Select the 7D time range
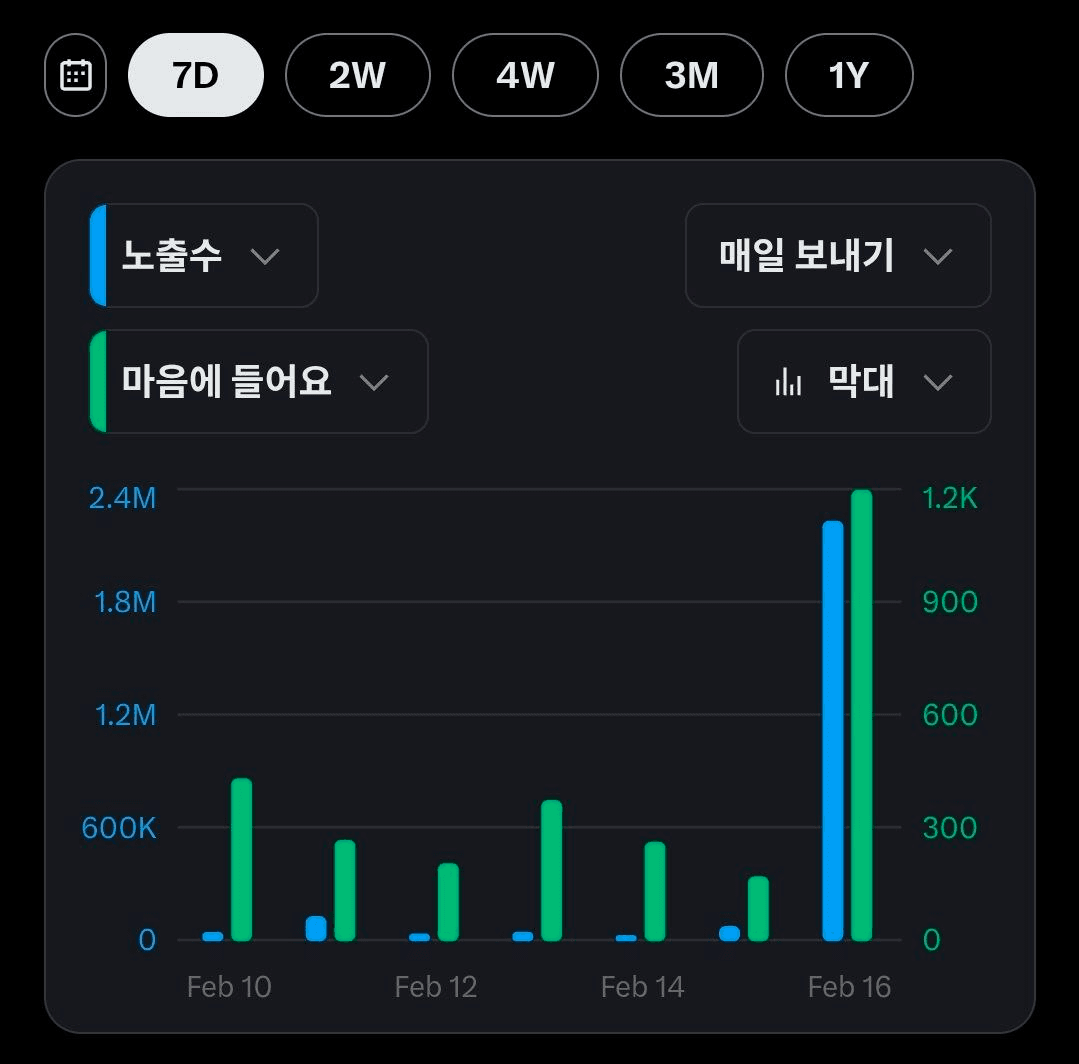 [196, 75]
